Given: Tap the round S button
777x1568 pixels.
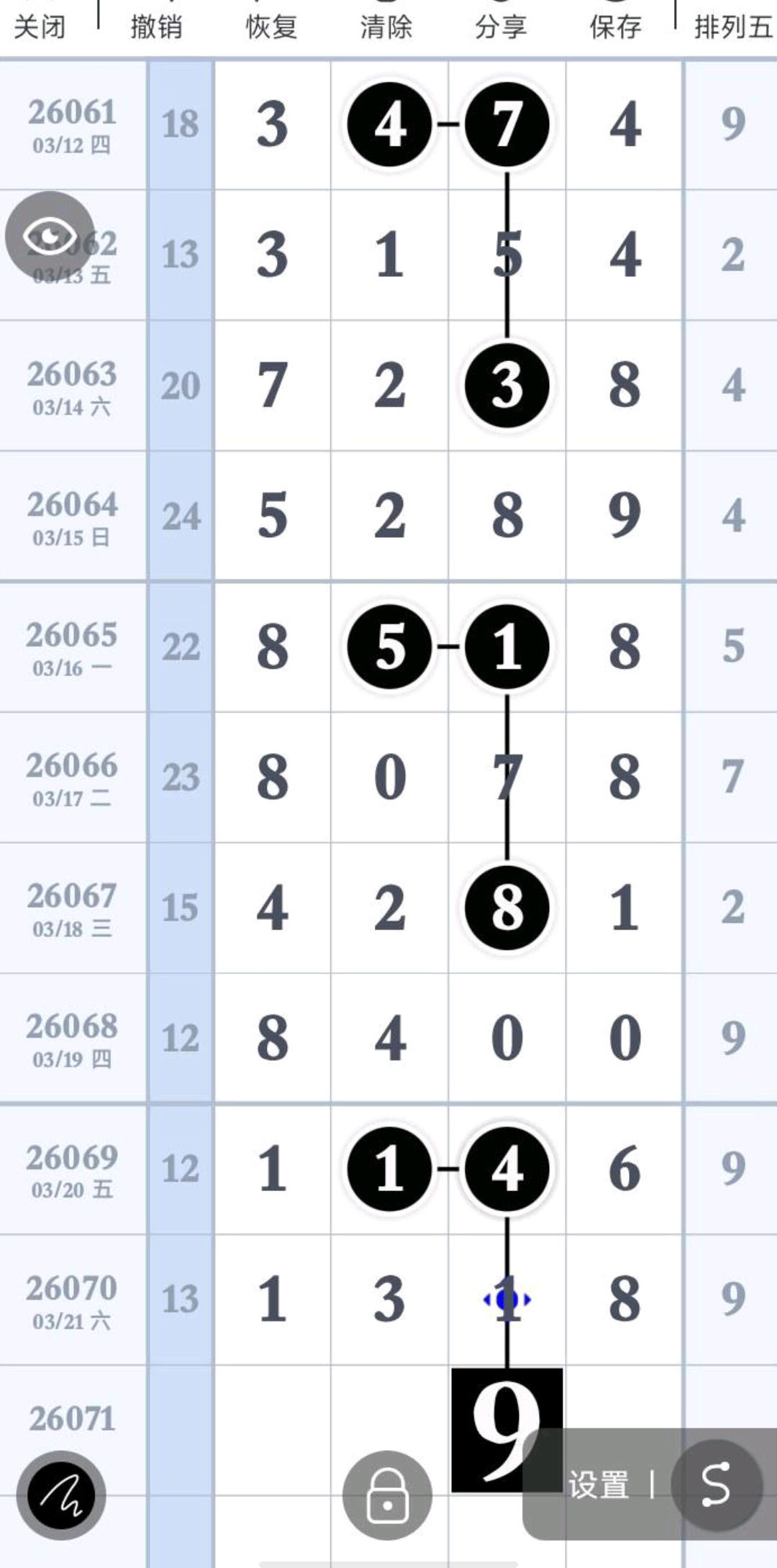Looking at the screenshot, I should pyautogui.click(x=716, y=1484).
